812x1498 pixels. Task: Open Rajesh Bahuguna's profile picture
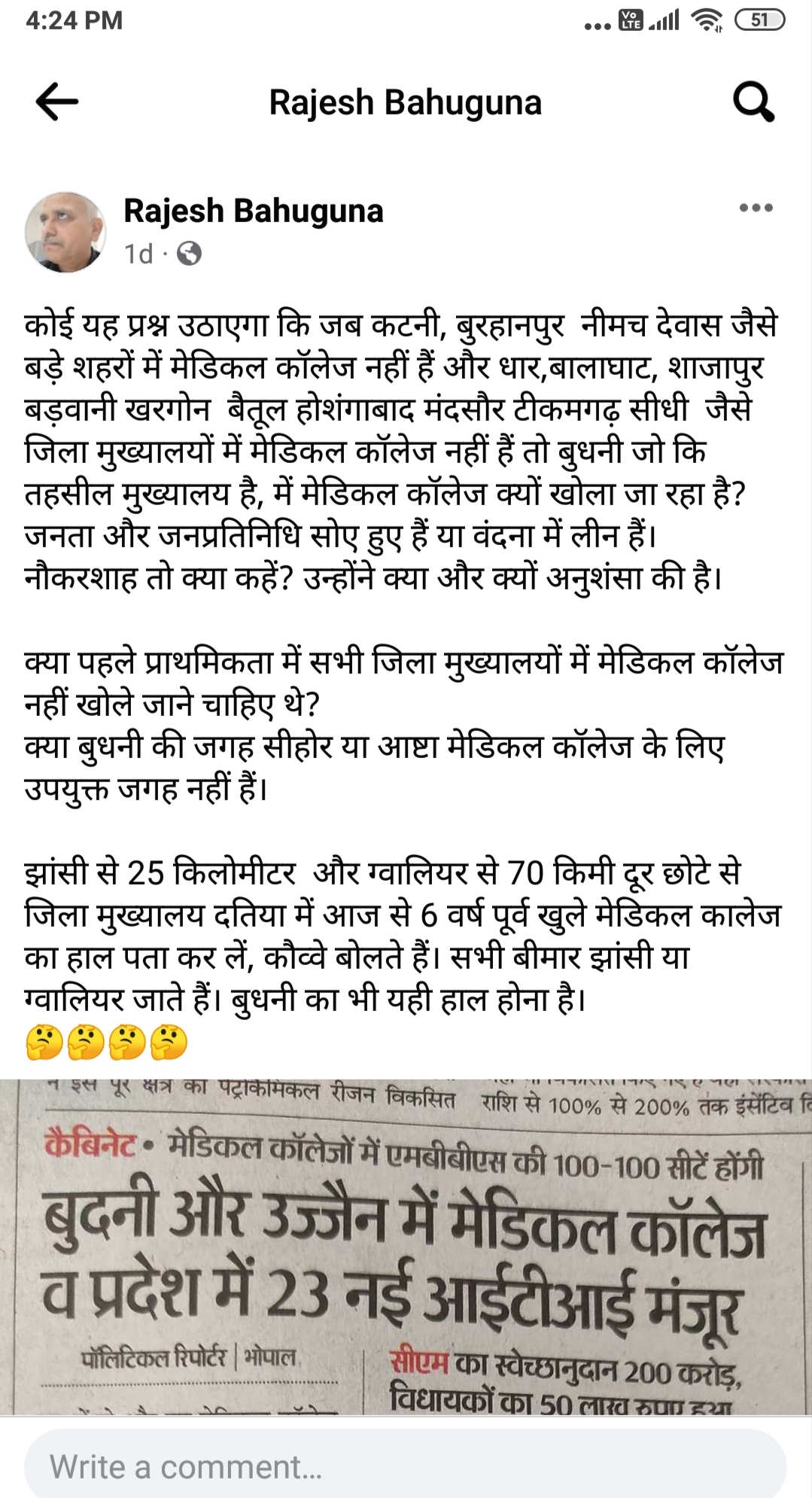[x=65, y=231]
